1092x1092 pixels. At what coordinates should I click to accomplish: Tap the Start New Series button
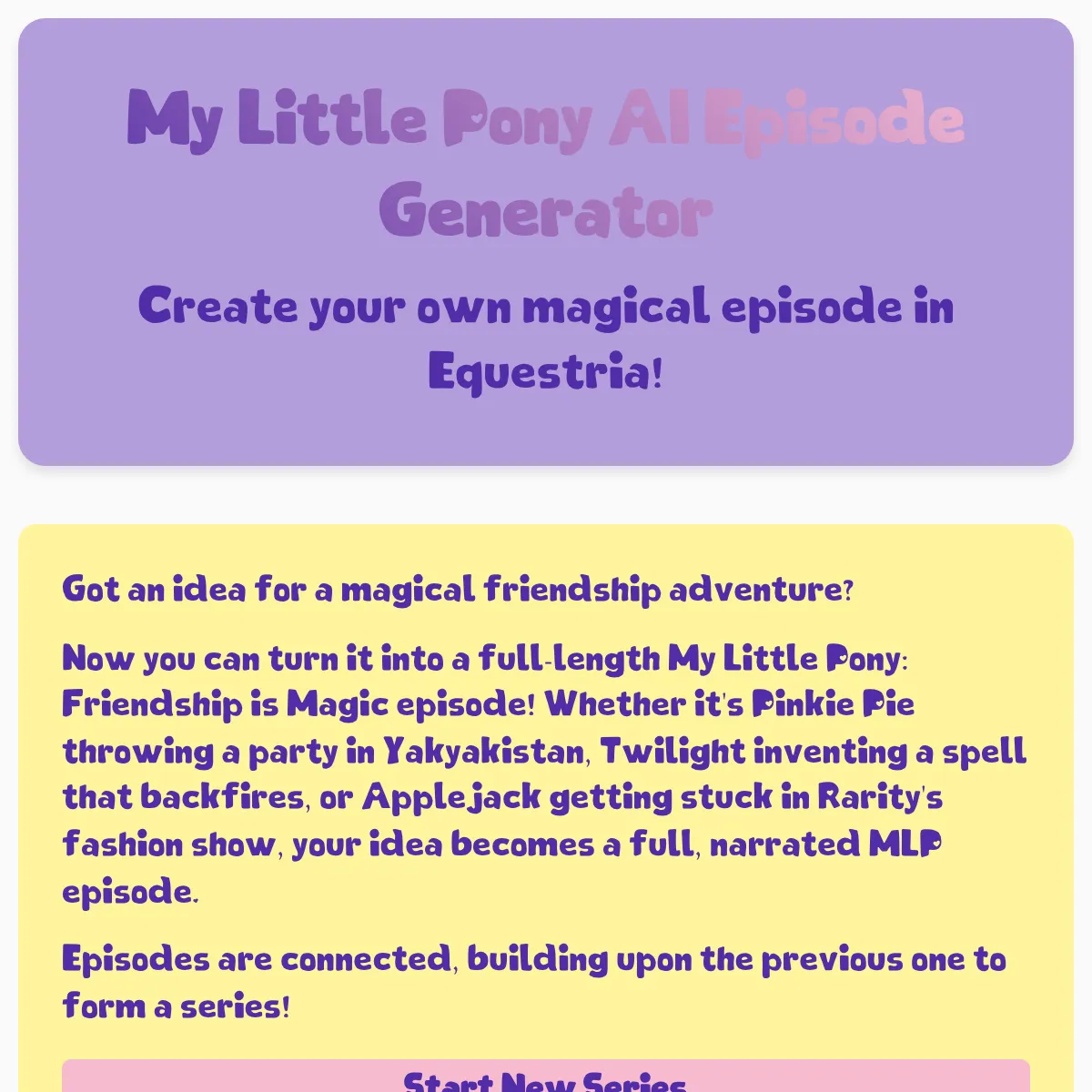click(x=546, y=1077)
